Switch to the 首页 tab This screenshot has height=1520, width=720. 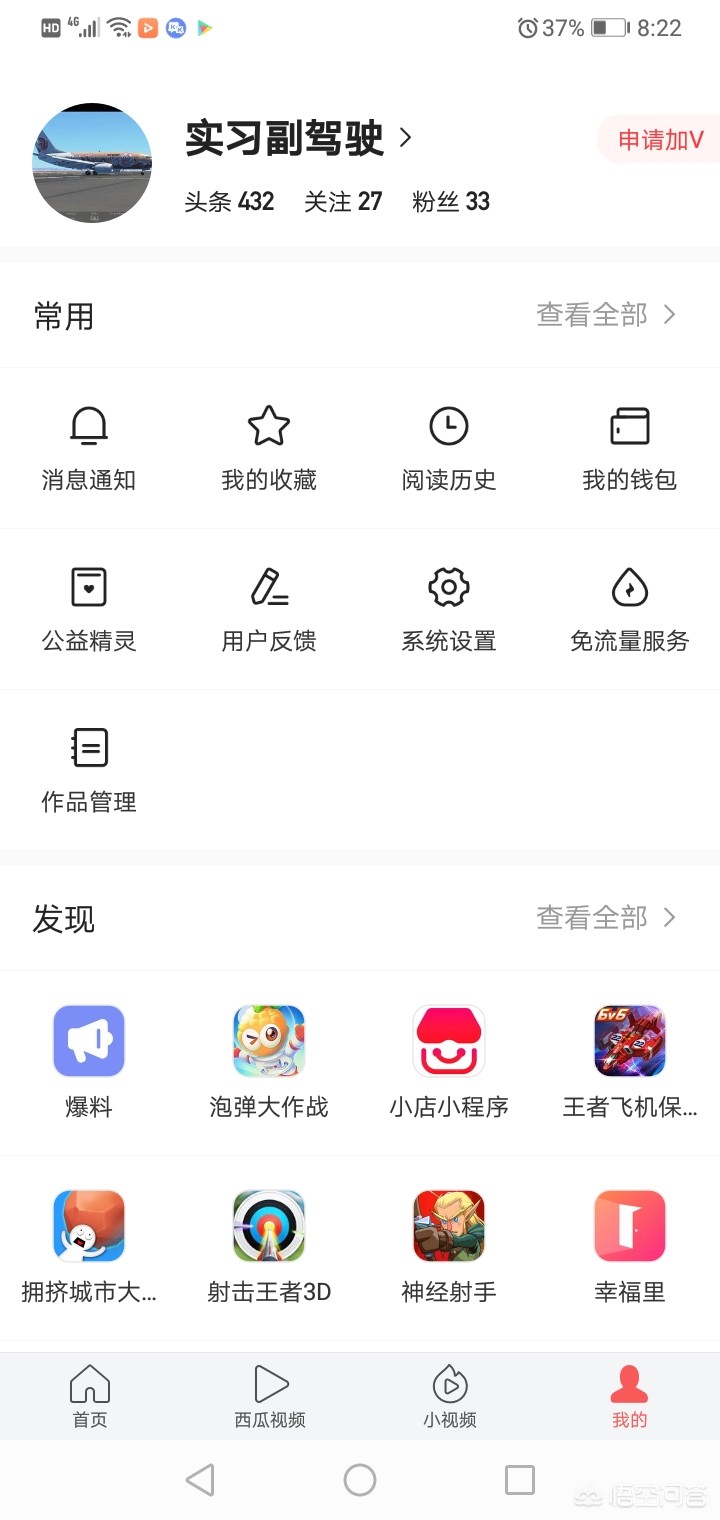(90, 1396)
